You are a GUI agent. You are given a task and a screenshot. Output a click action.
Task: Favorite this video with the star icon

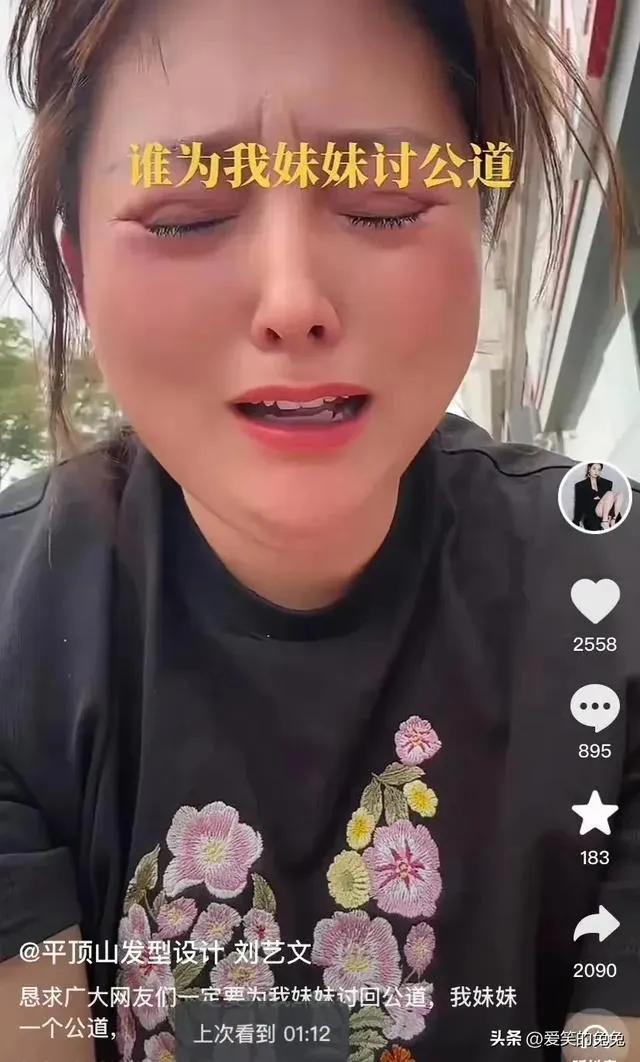pyautogui.click(x=595, y=814)
